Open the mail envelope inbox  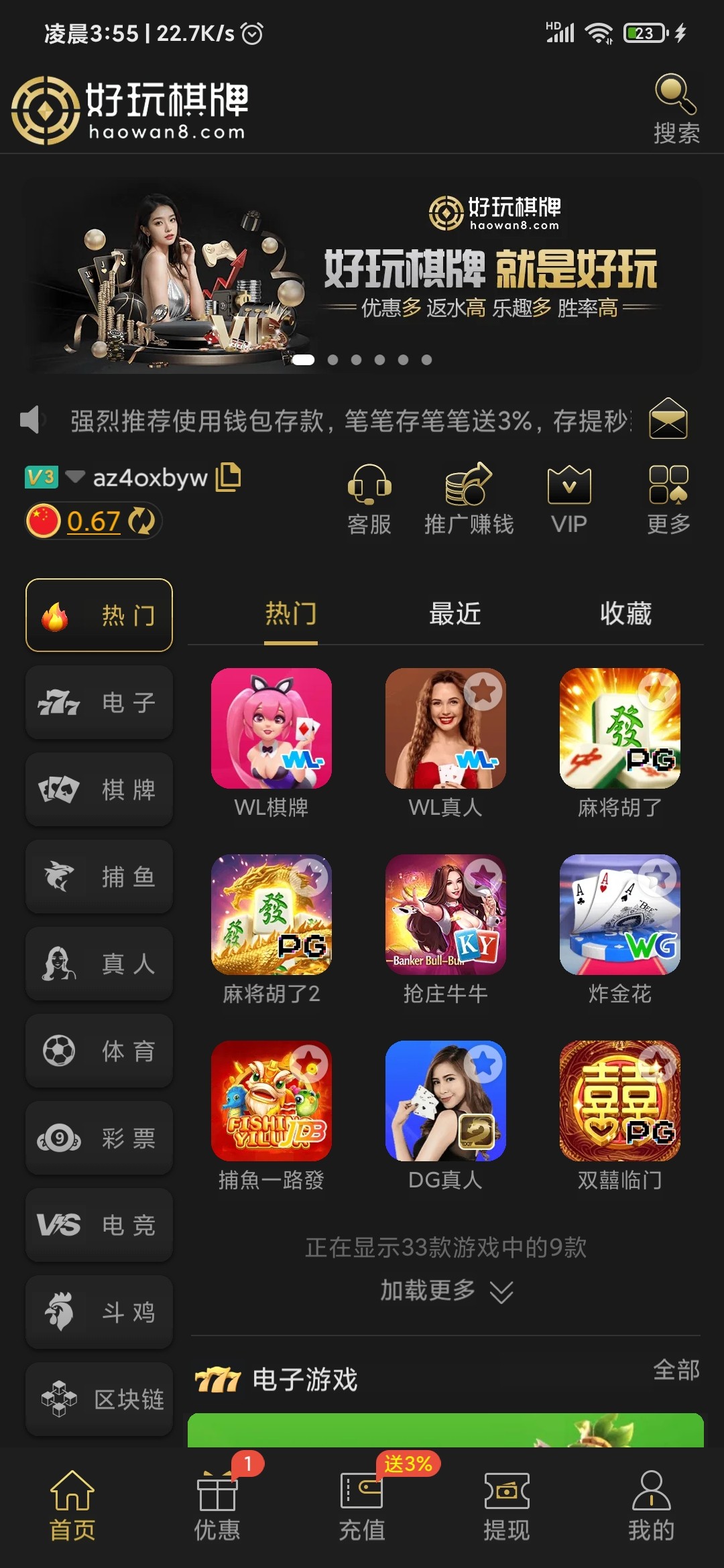pyautogui.click(x=668, y=419)
